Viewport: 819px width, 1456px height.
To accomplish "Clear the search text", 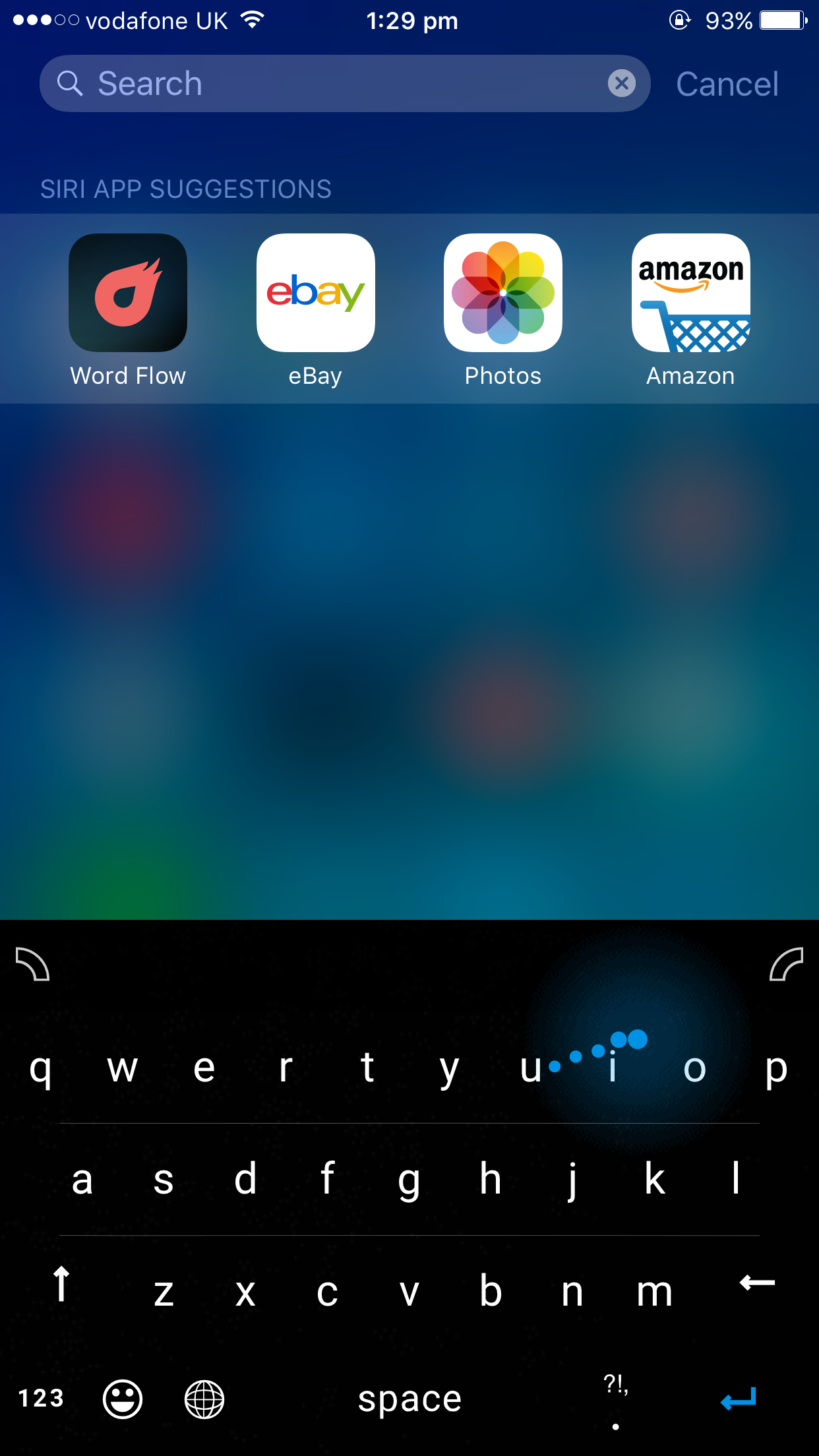I will (x=621, y=84).
